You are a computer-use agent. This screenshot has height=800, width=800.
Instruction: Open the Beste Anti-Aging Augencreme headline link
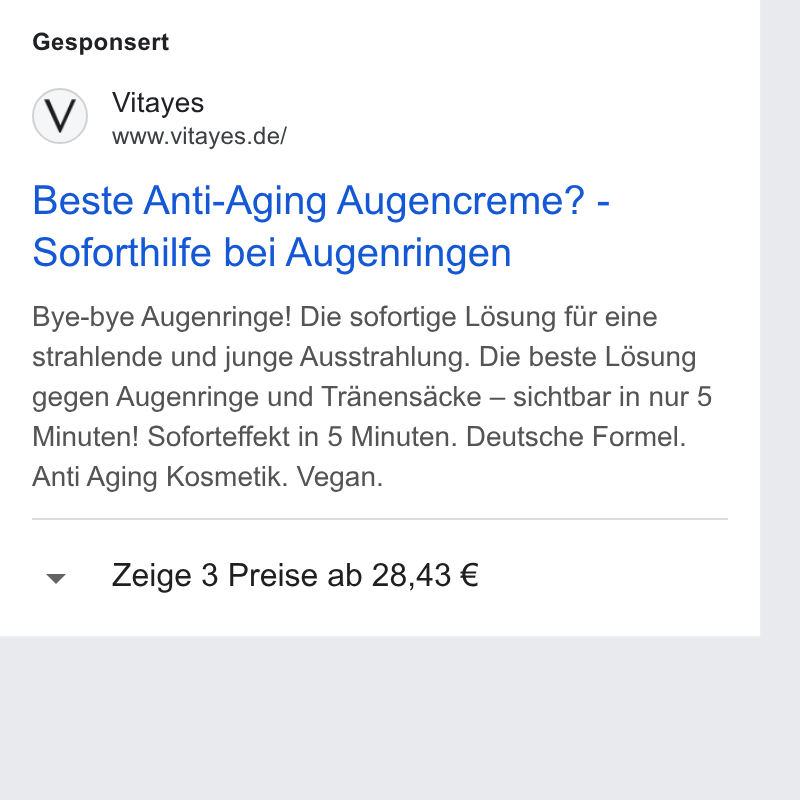coord(321,226)
